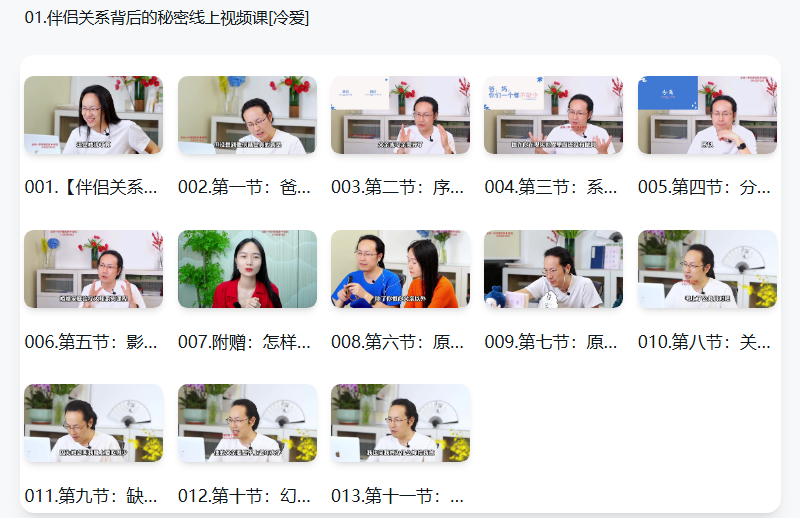The height and width of the screenshot is (518, 800).
Task: Select video 011.第九节：缺
Action: tap(93, 423)
